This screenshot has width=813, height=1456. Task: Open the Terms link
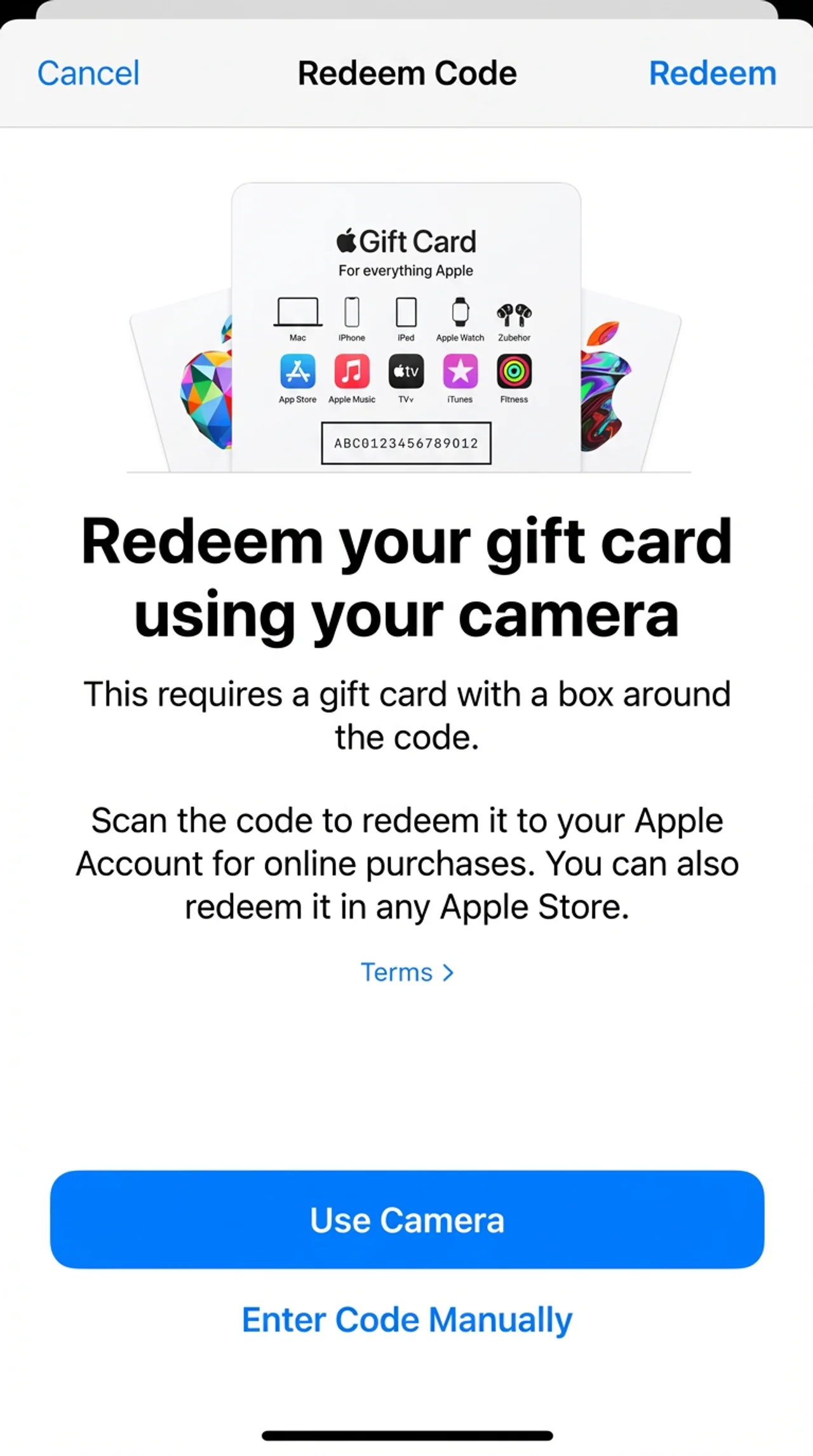pos(406,972)
